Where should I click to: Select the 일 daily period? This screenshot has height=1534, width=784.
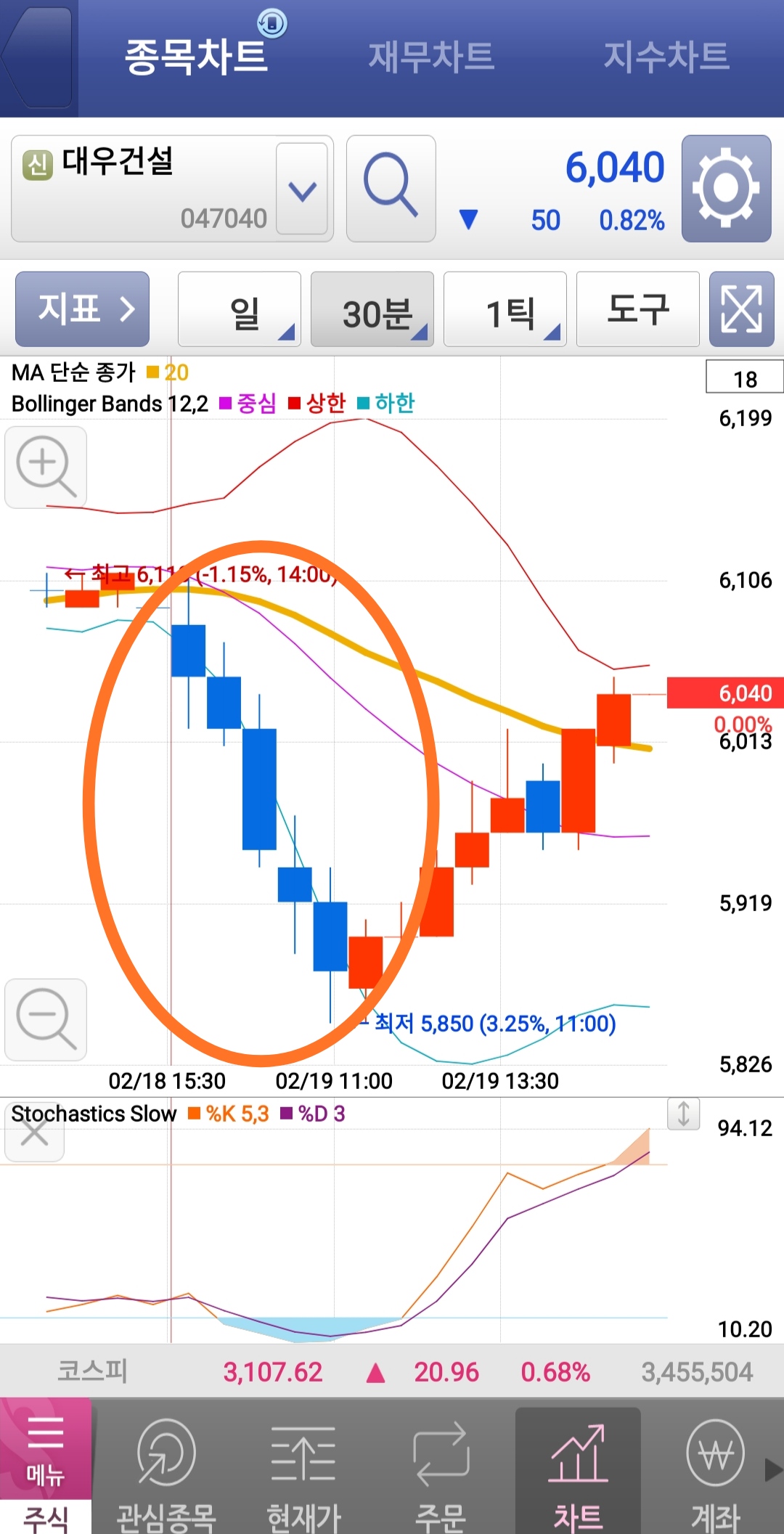point(240,309)
